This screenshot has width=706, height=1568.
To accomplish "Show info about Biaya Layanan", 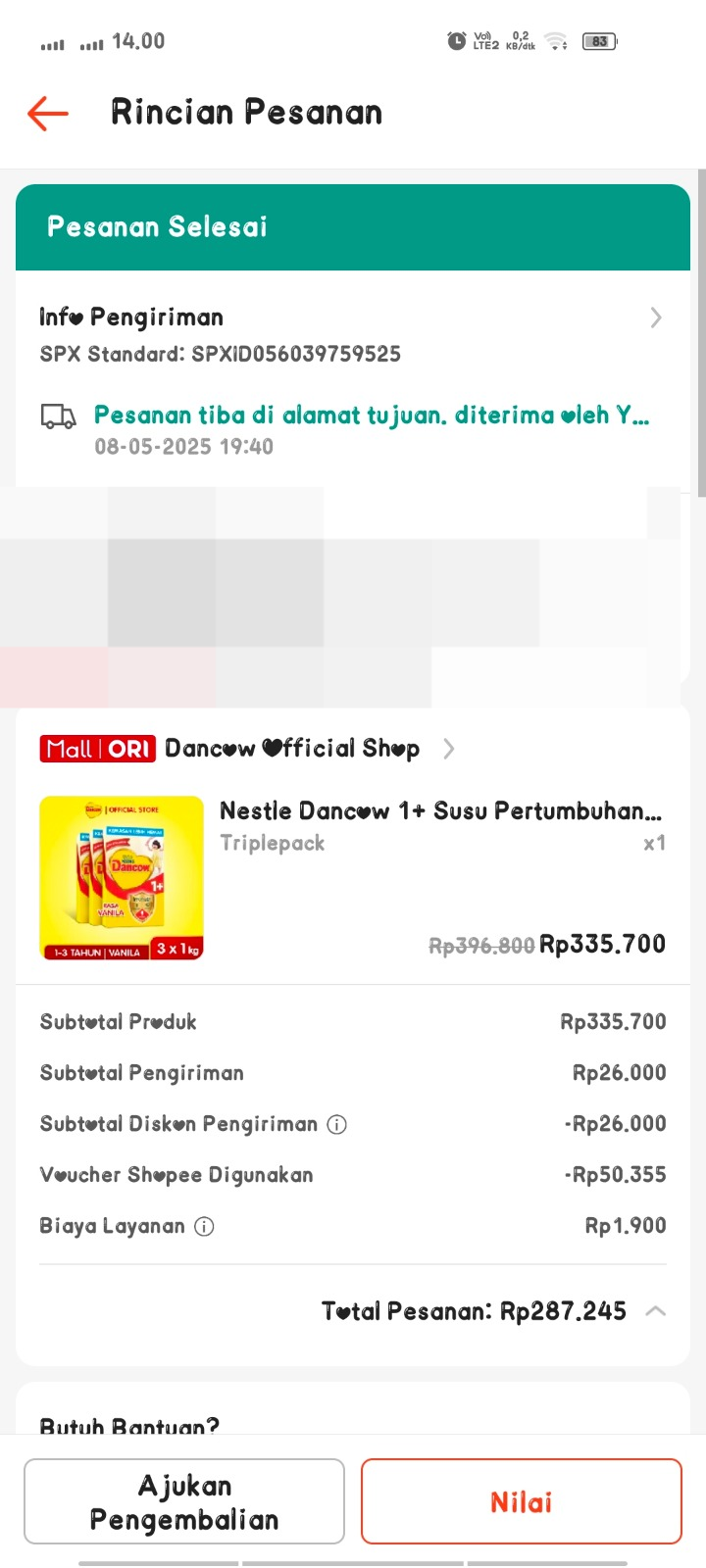I will coord(204,1227).
